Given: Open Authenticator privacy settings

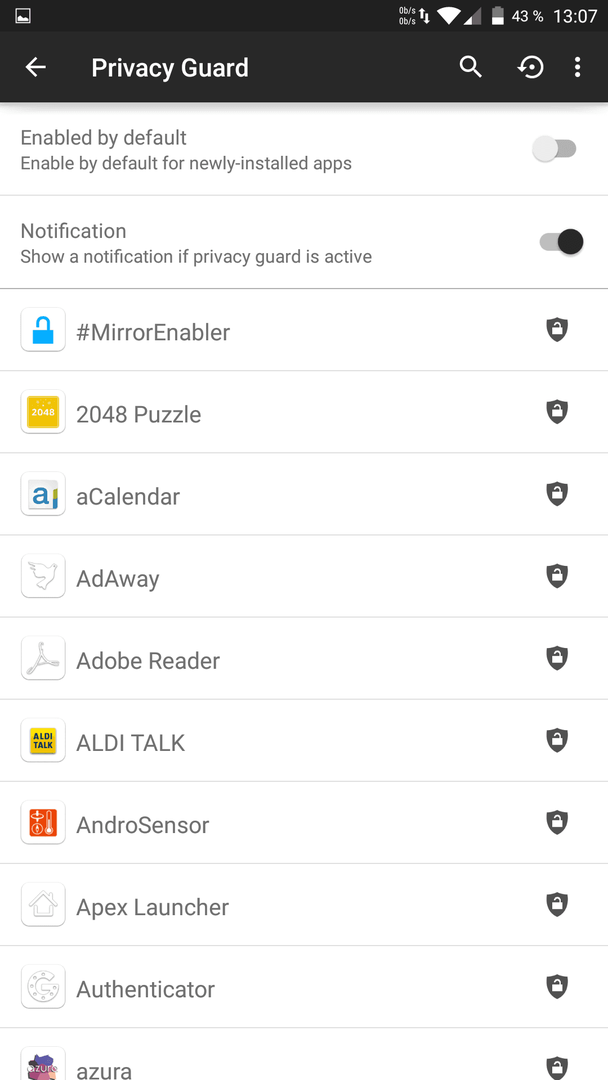Looking at the screenshot, I should (304, 987).
